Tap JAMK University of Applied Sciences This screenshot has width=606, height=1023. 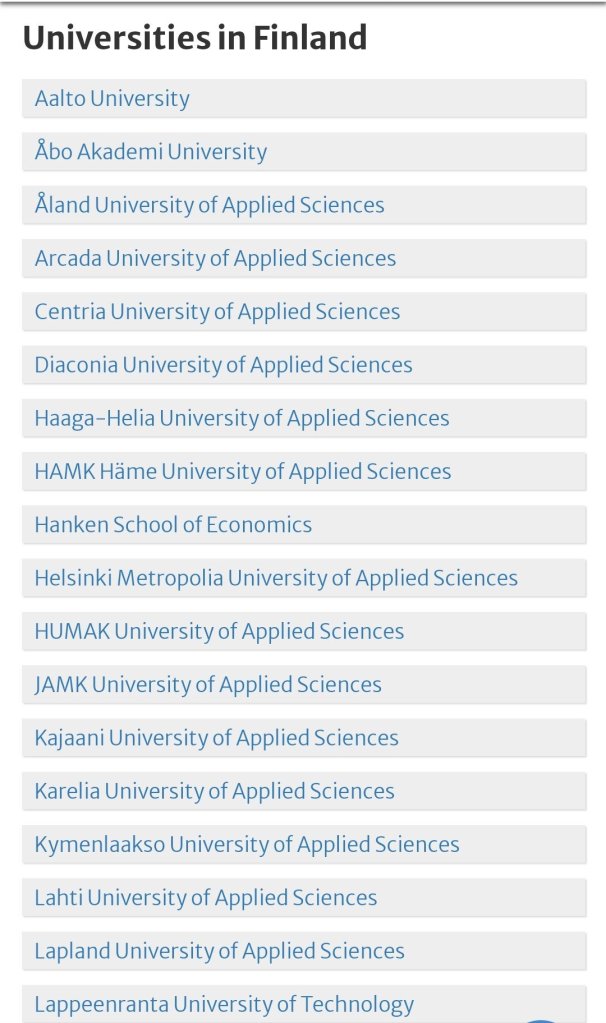tap(208, 685)
